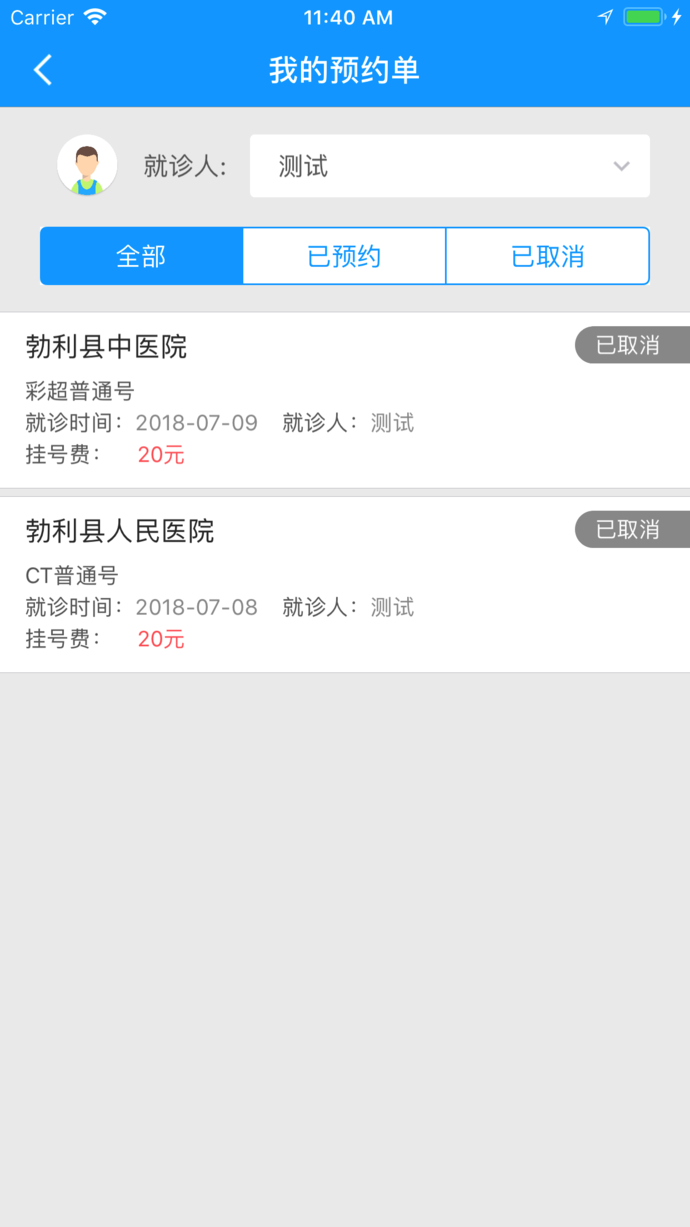This screenshot has height=1227, width=690.
Task: Go back from 我的预约单
Action: (42, 70)
